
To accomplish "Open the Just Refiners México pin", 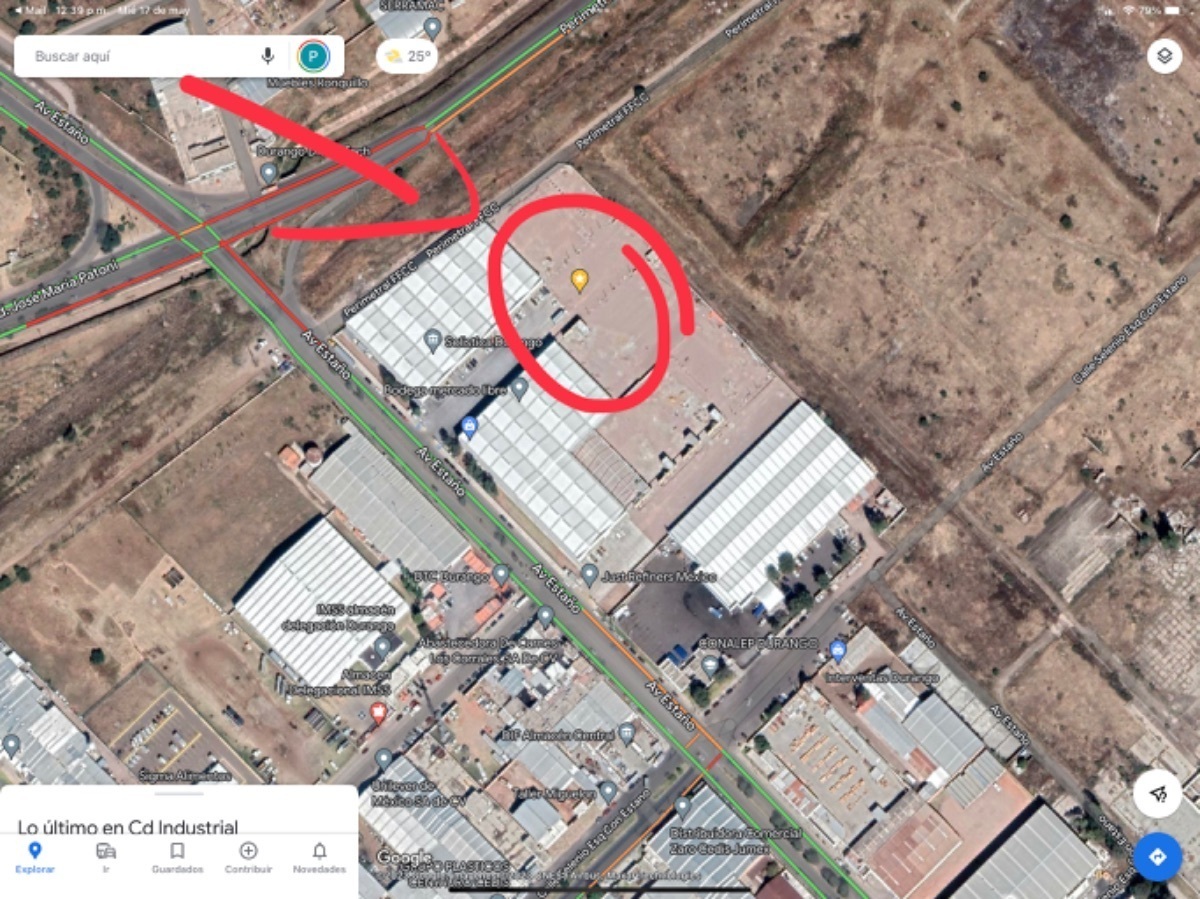I will point(590,575).
